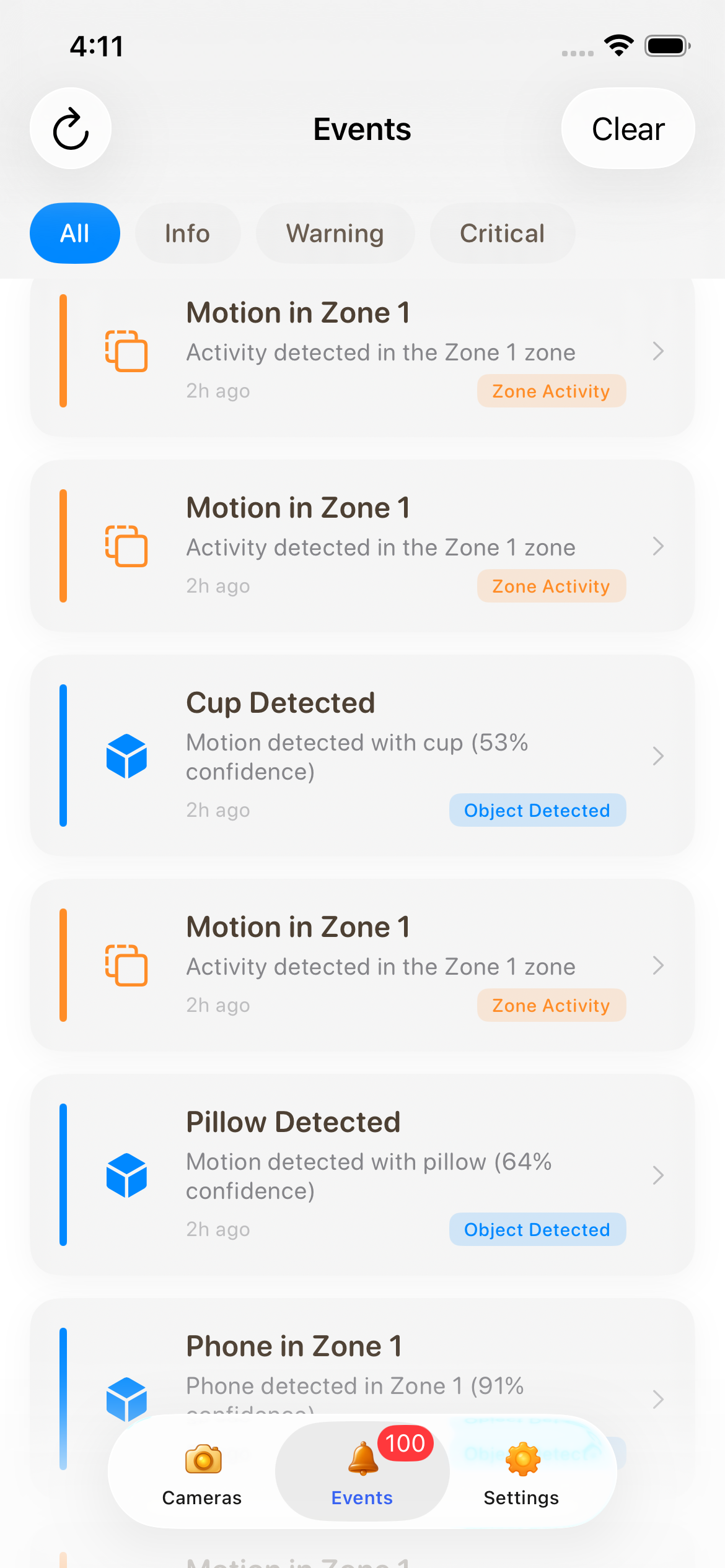Viewport: 725px width, 1568px height.
Task: Tap the blue cube icon on Pillow Detected
Action: point(128,1175)
